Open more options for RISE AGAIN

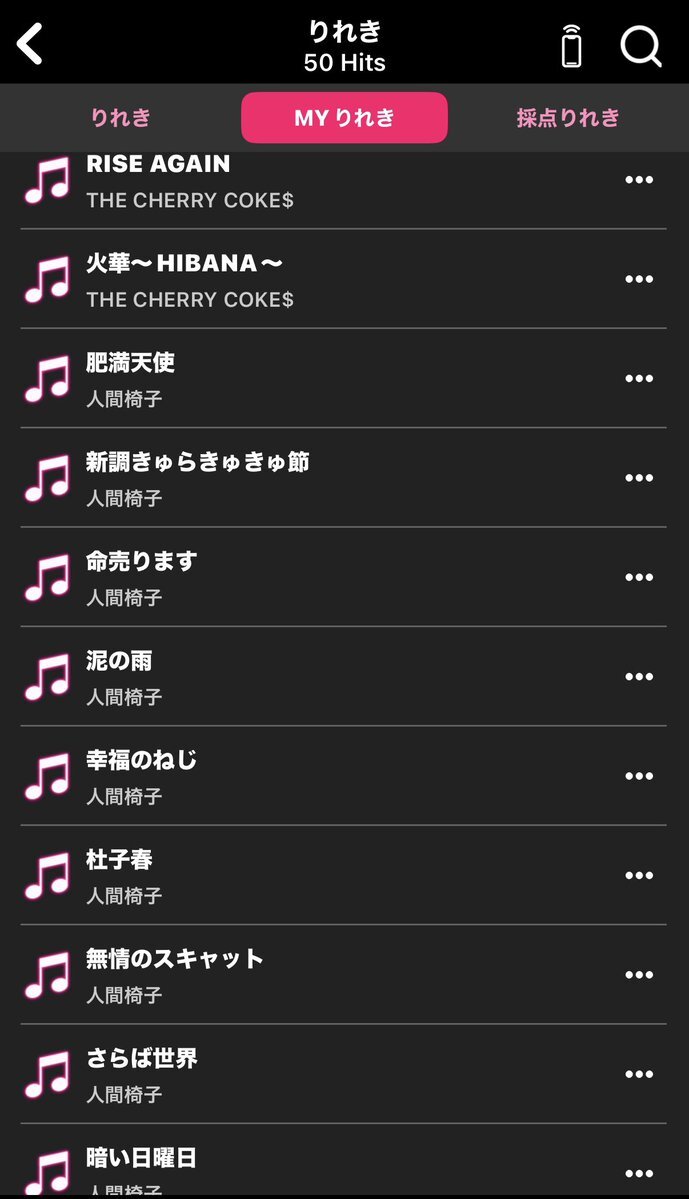point(639,180)
